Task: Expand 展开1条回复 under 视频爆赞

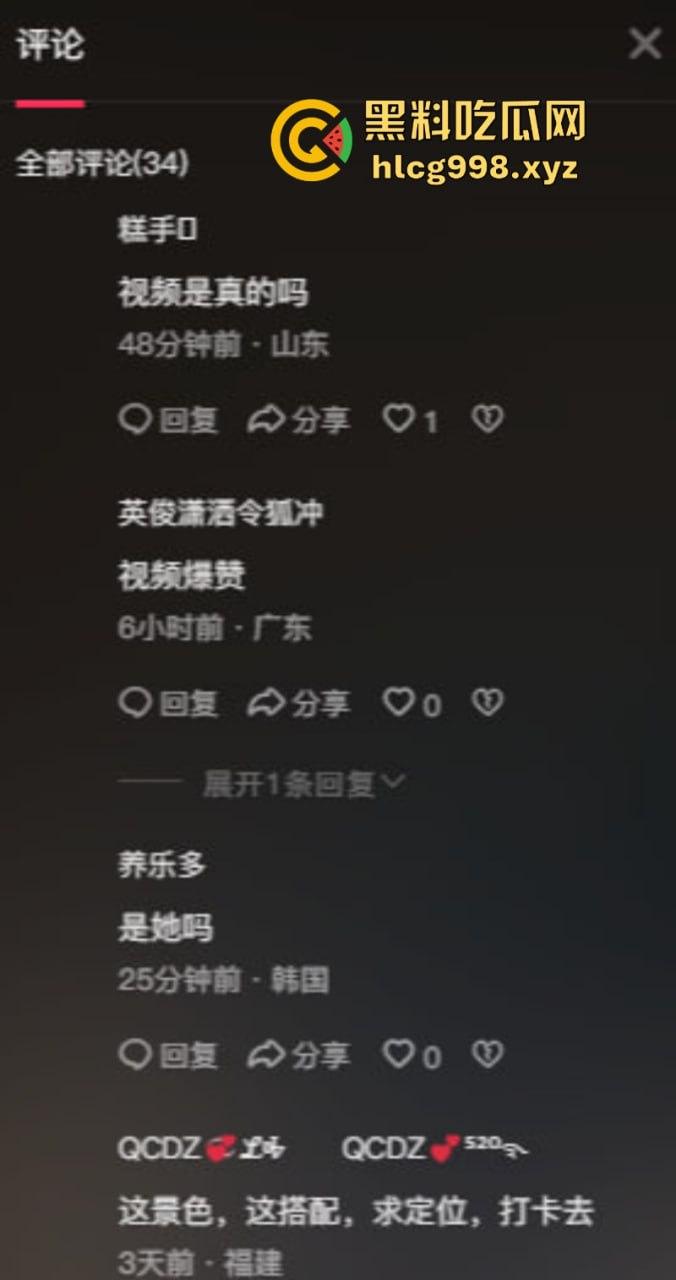Action: pos(304,784)
